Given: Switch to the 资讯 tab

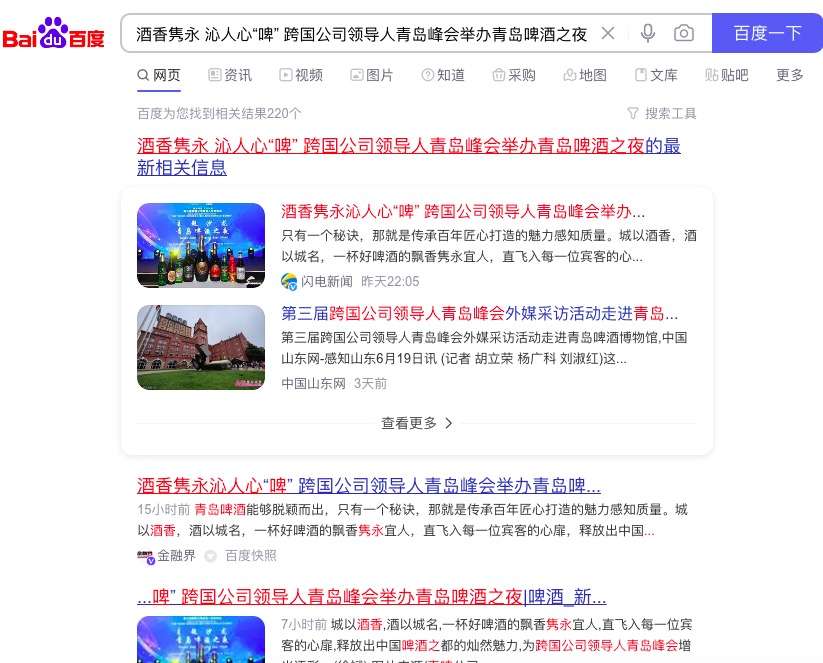Looking at the screenshot, I should (230, 75).
